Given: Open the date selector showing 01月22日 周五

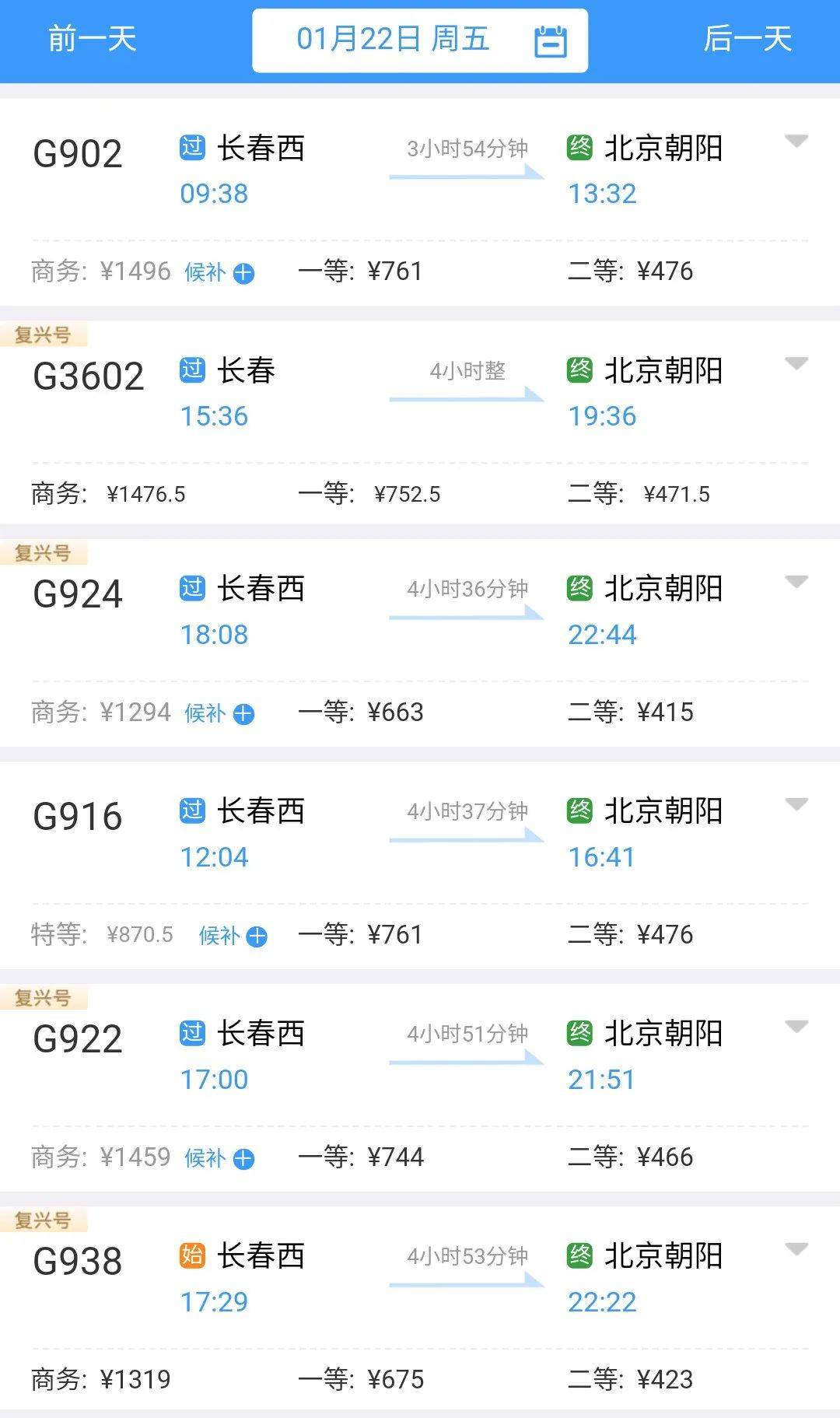Looking at the screenshot, I should tap(393, 40).
